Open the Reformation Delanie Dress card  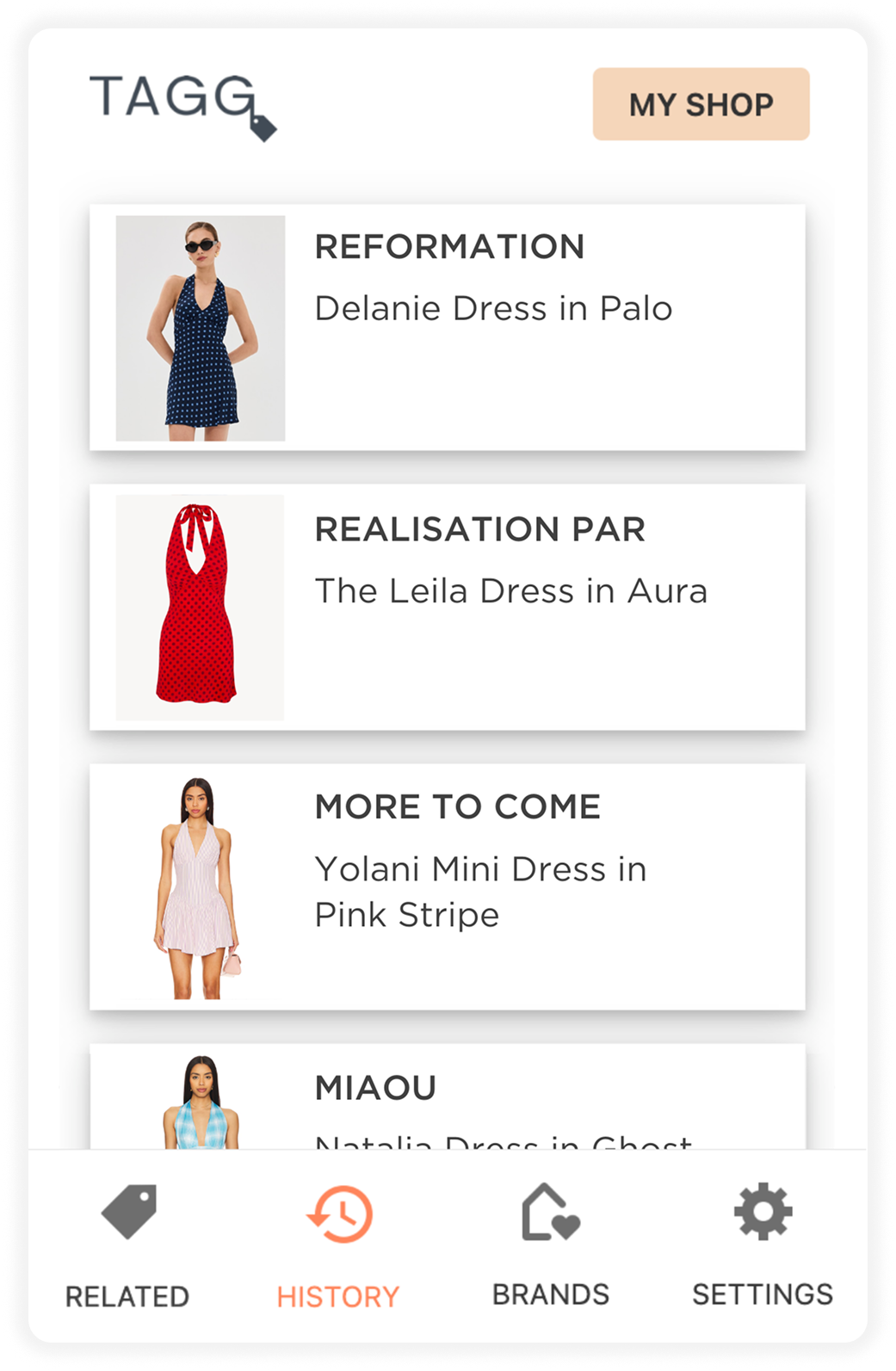pyautogui.click(x=447, y=327)
